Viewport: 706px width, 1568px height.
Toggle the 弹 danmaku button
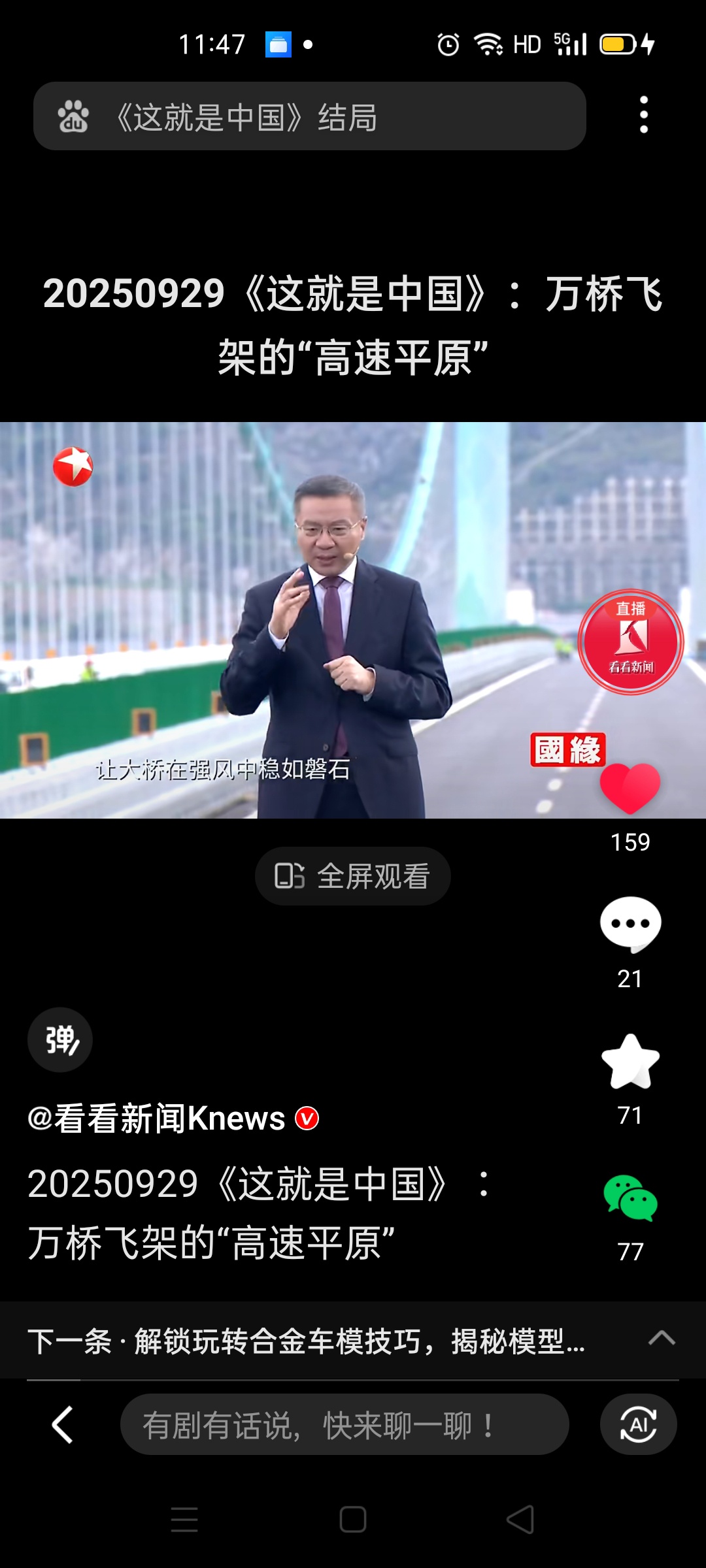[x=60, y=1039]
